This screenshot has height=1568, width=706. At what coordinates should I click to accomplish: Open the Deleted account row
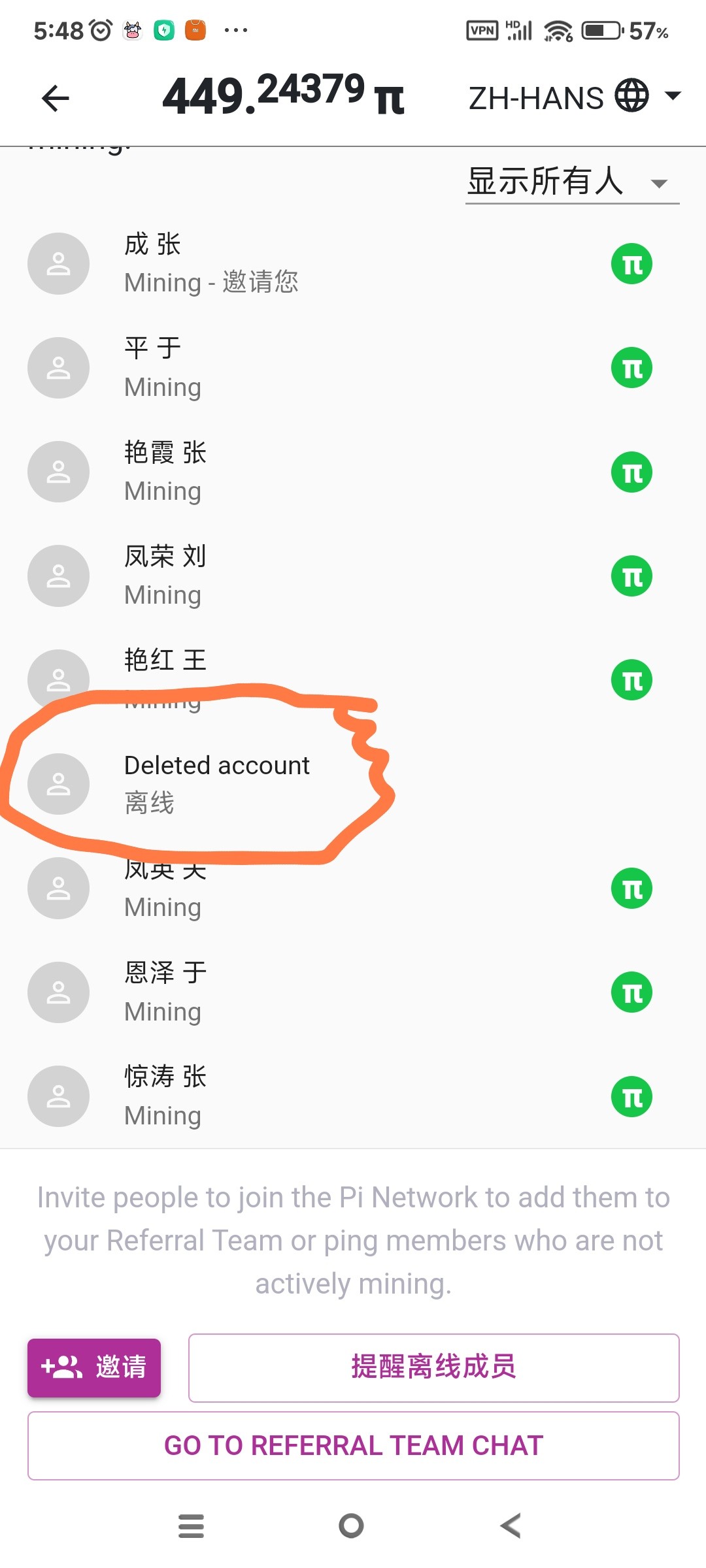click(353, 784)
